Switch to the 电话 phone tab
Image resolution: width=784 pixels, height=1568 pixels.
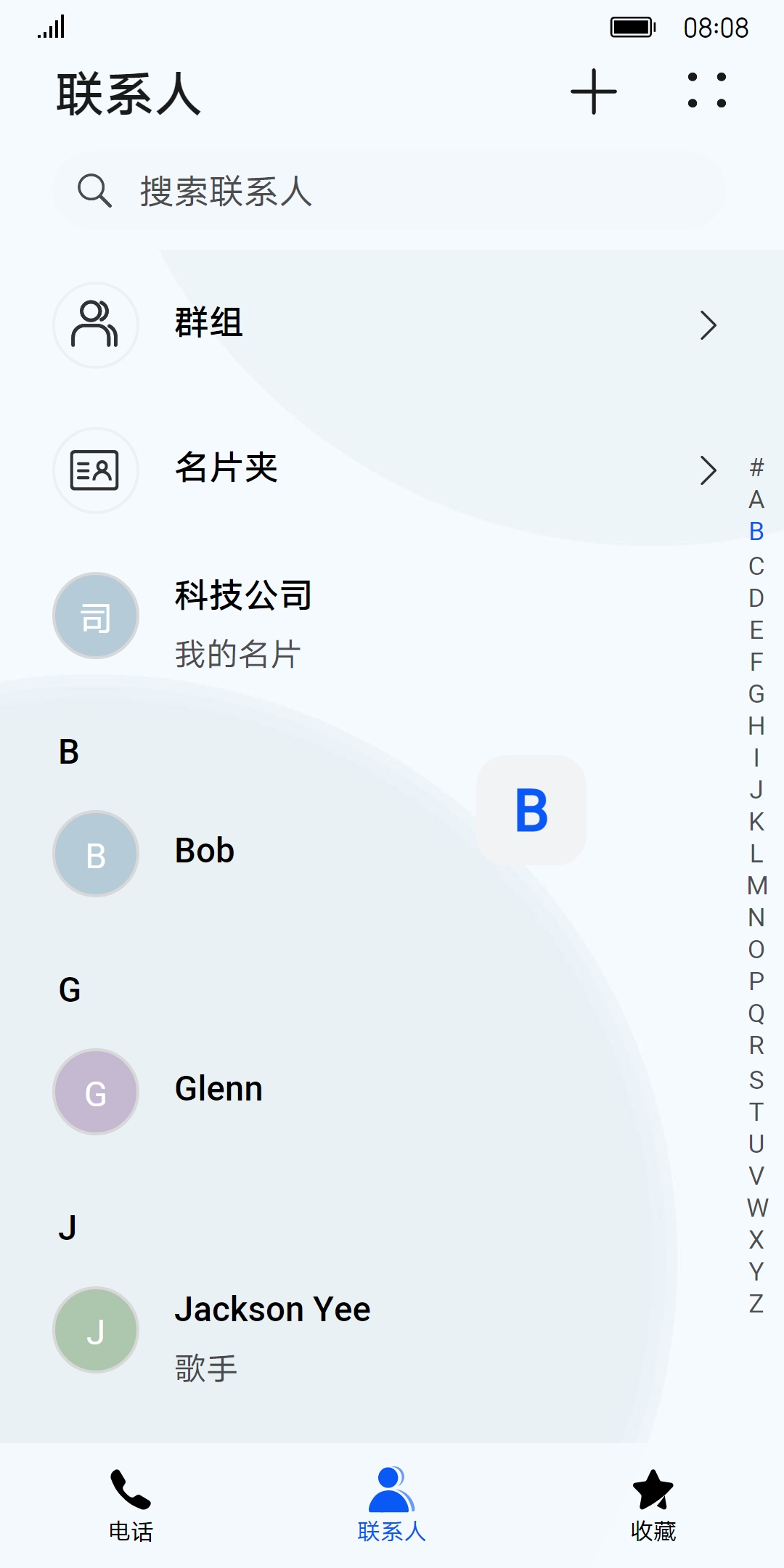point(131,1506)
